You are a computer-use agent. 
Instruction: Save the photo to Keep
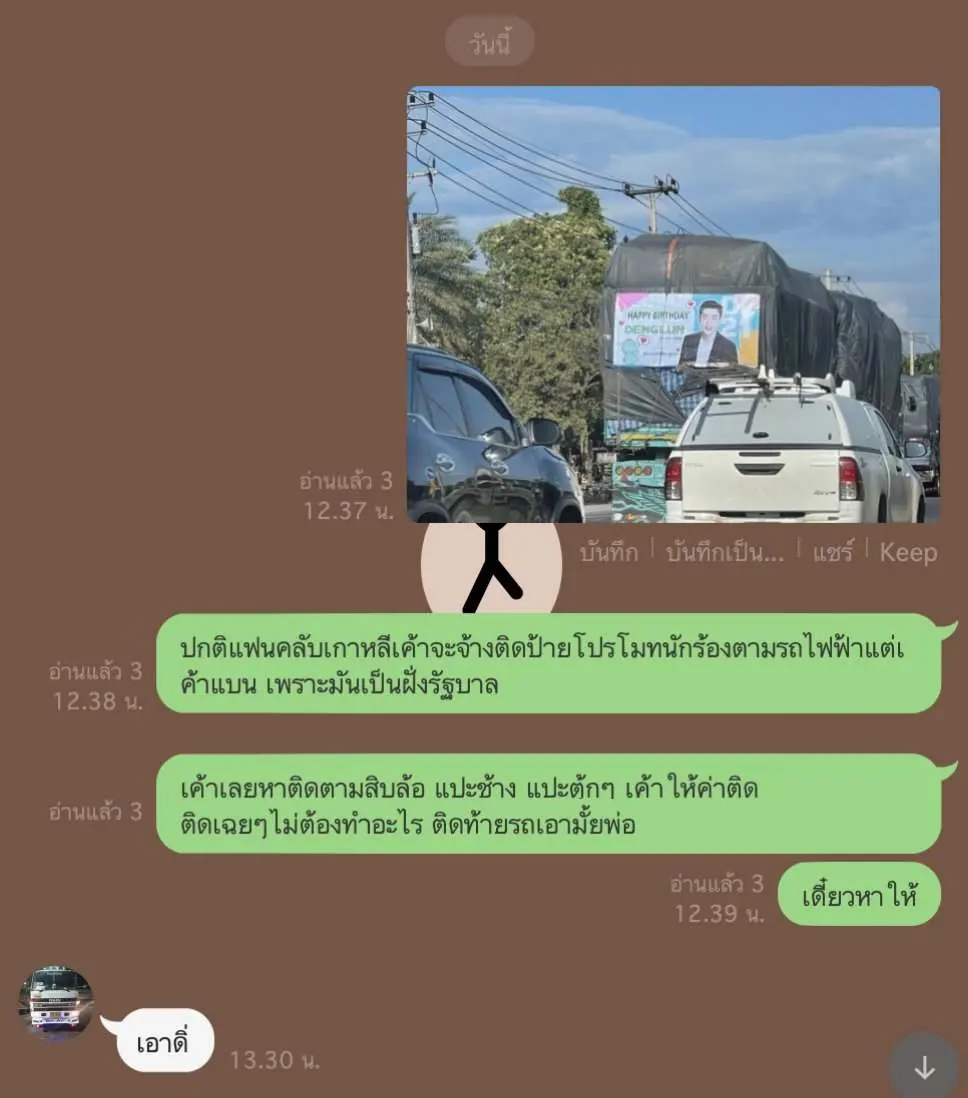click(x=908, y=553)
